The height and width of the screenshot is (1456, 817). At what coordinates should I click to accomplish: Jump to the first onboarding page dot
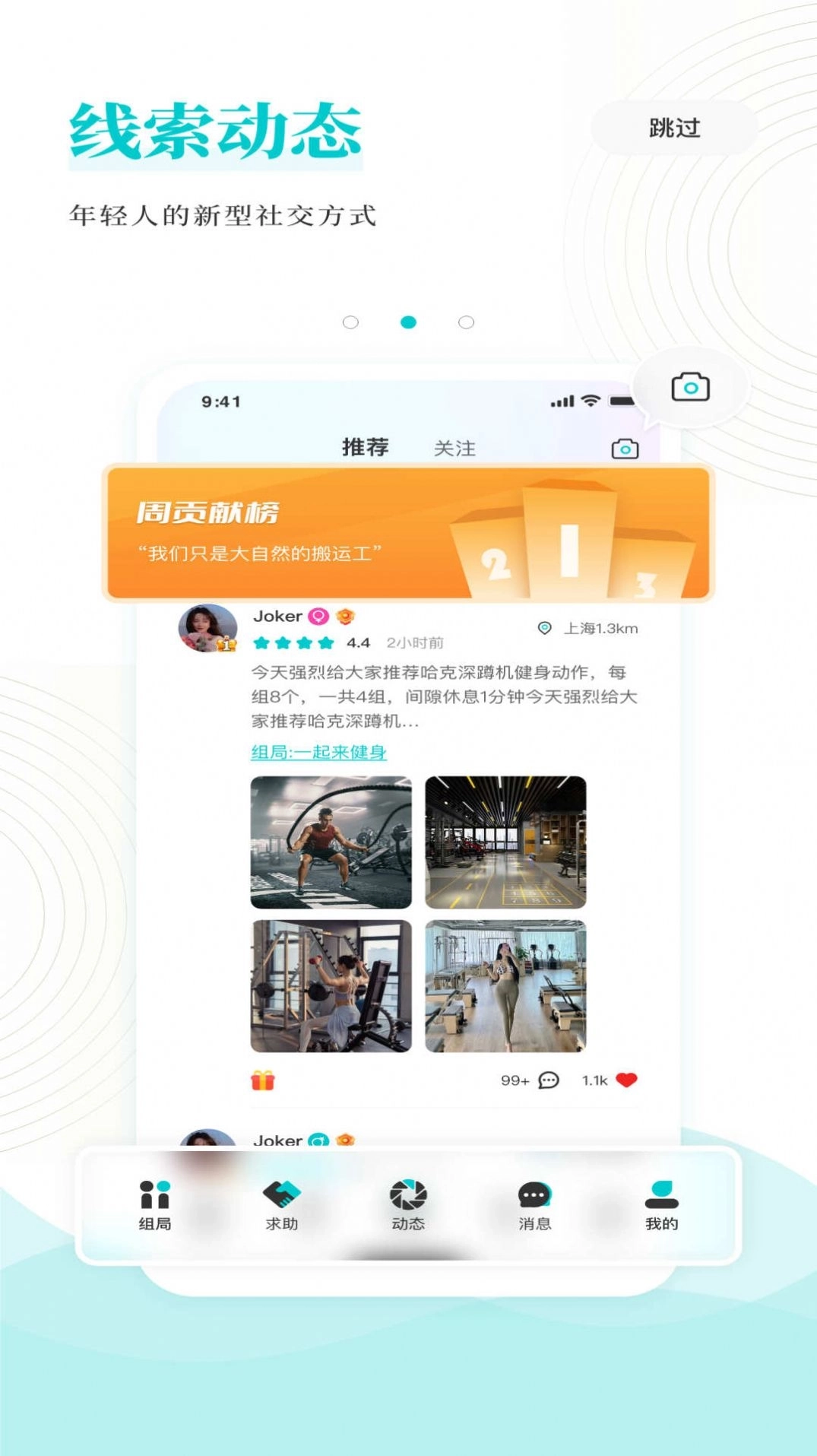point(350,322)
